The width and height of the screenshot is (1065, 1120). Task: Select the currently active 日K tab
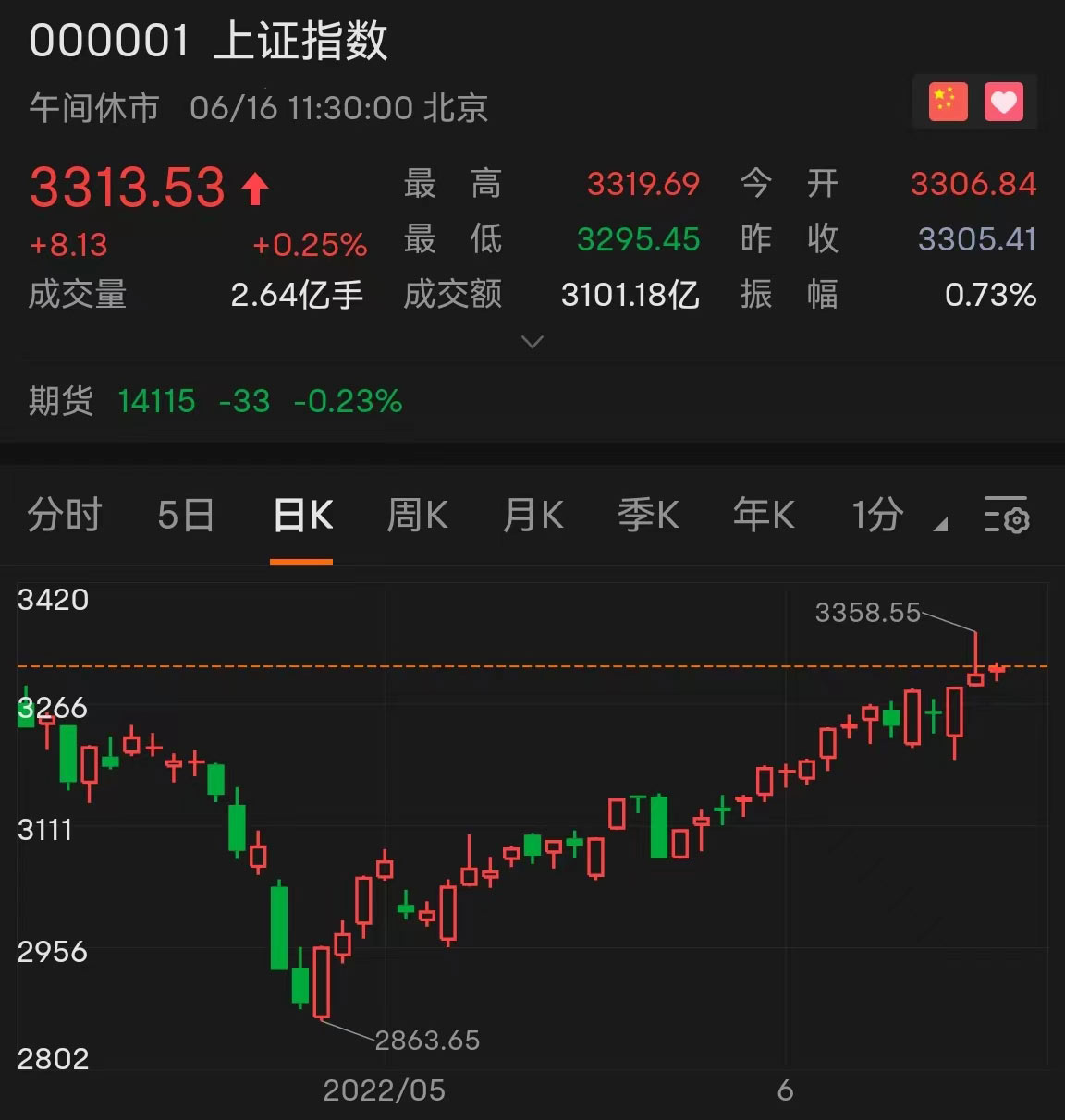pyautogui.click(x=301, y=516)
